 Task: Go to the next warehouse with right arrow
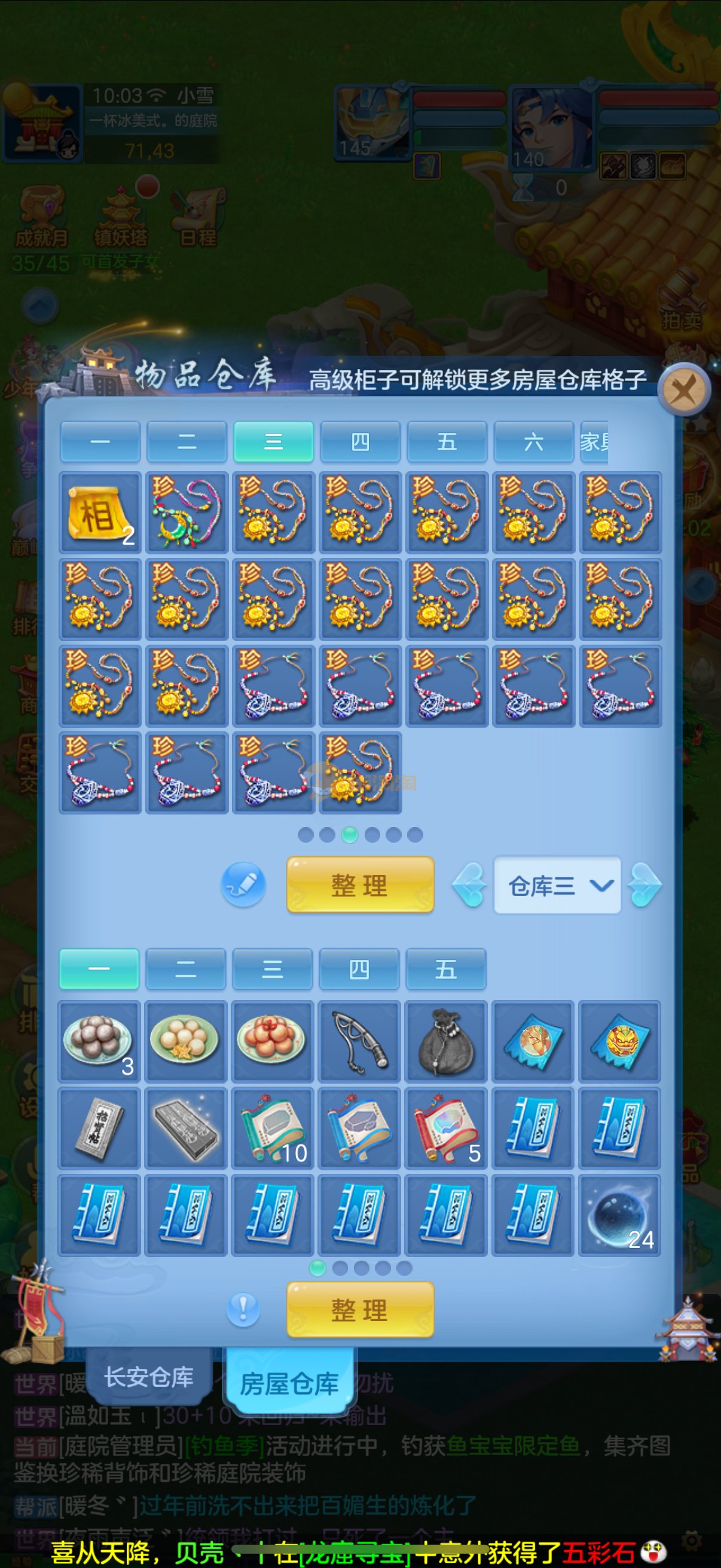click(x=644, y=885)
